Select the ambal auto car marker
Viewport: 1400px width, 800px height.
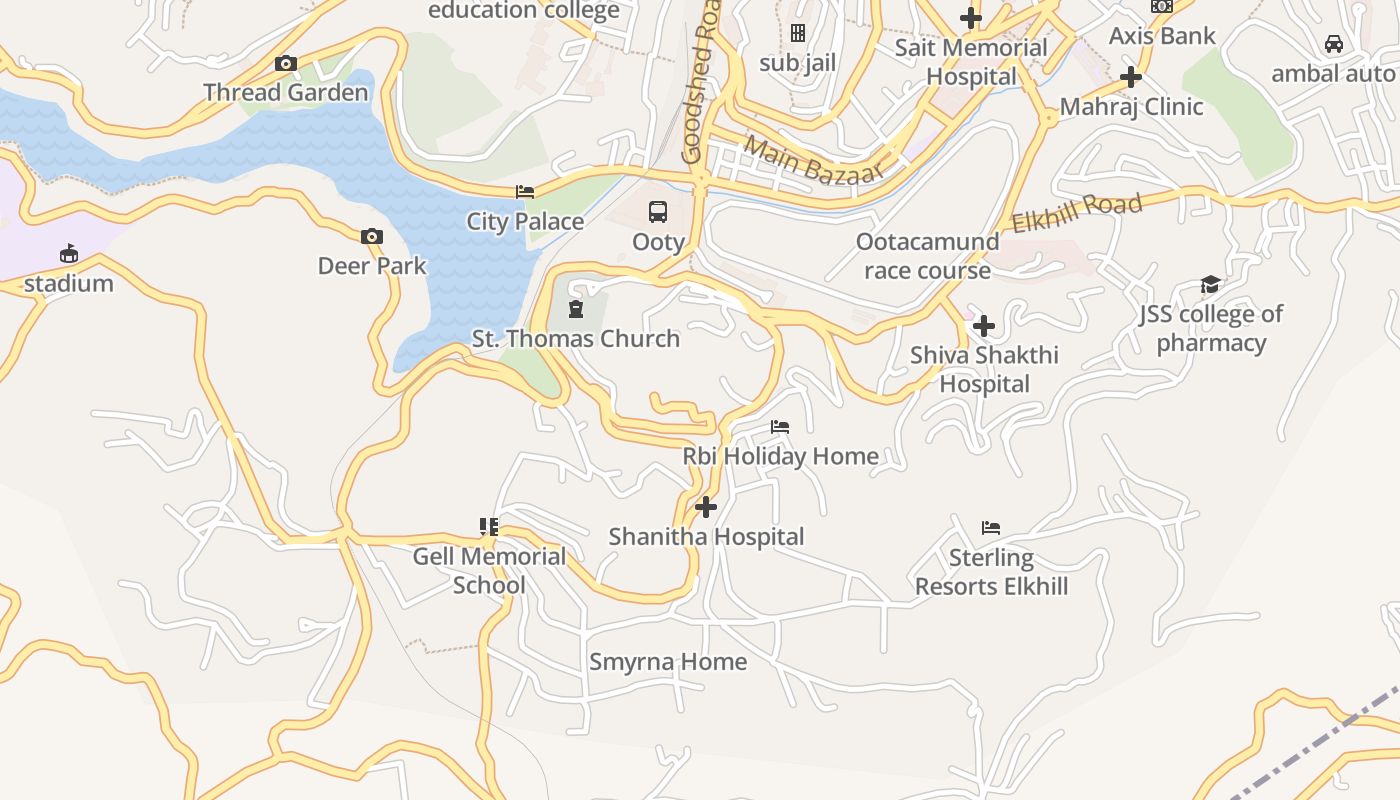(x=1333, y=44)
